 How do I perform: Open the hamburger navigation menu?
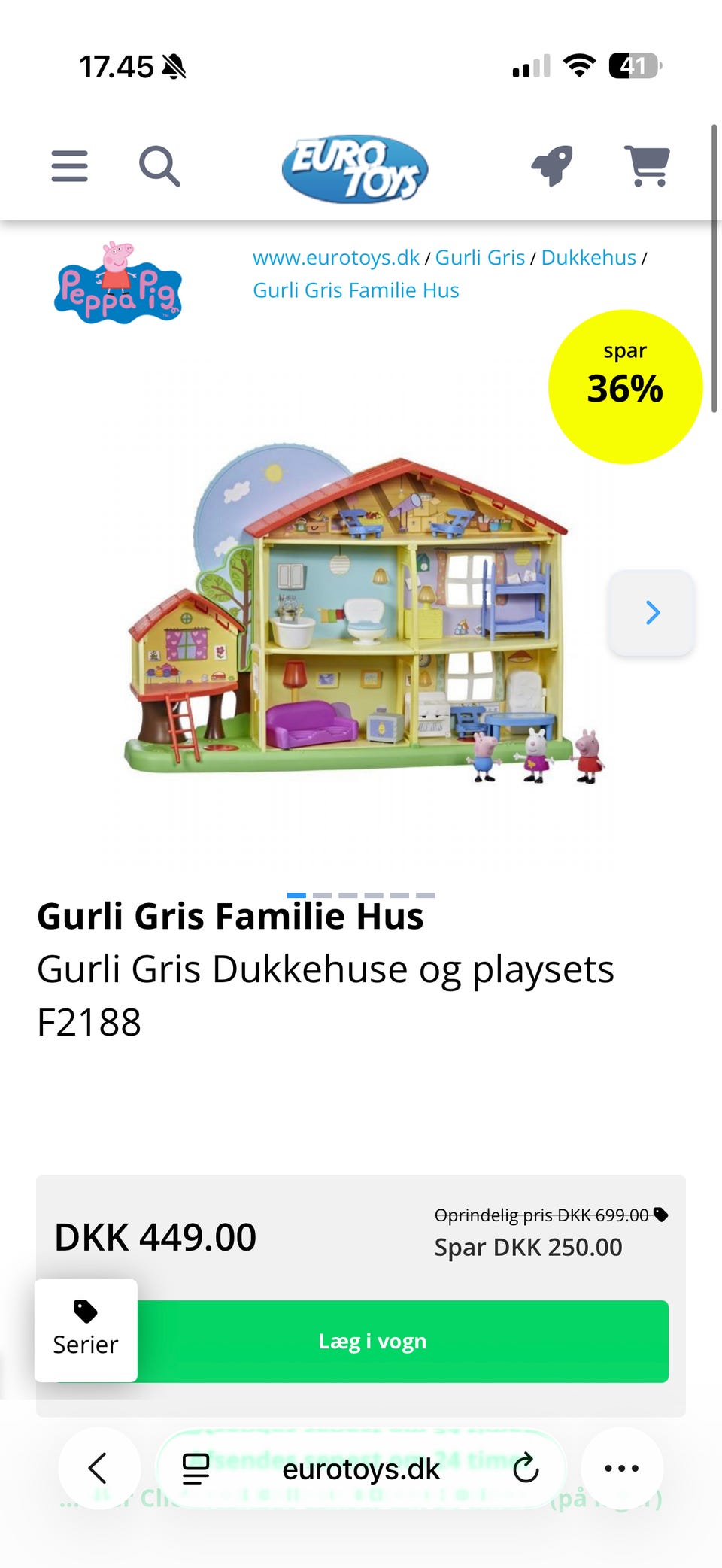pos(68,167)
